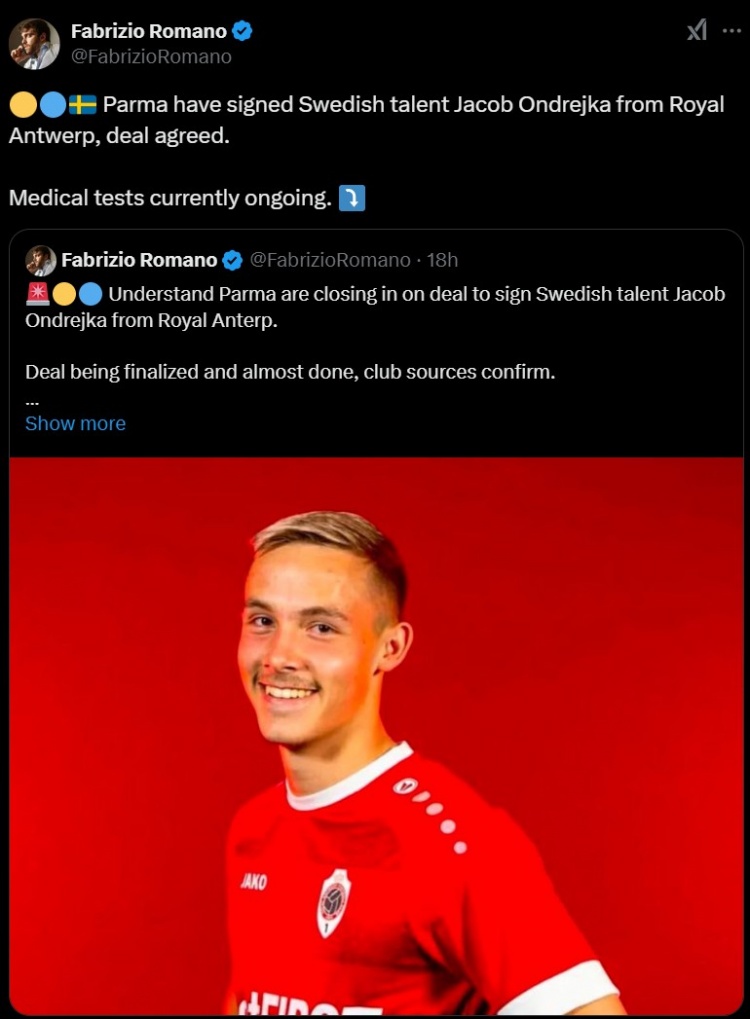The width and height of the screenshot is (750, 1019).
Task: View the Jacob Ondrejka photo full screen
Action: pos(376,735)
